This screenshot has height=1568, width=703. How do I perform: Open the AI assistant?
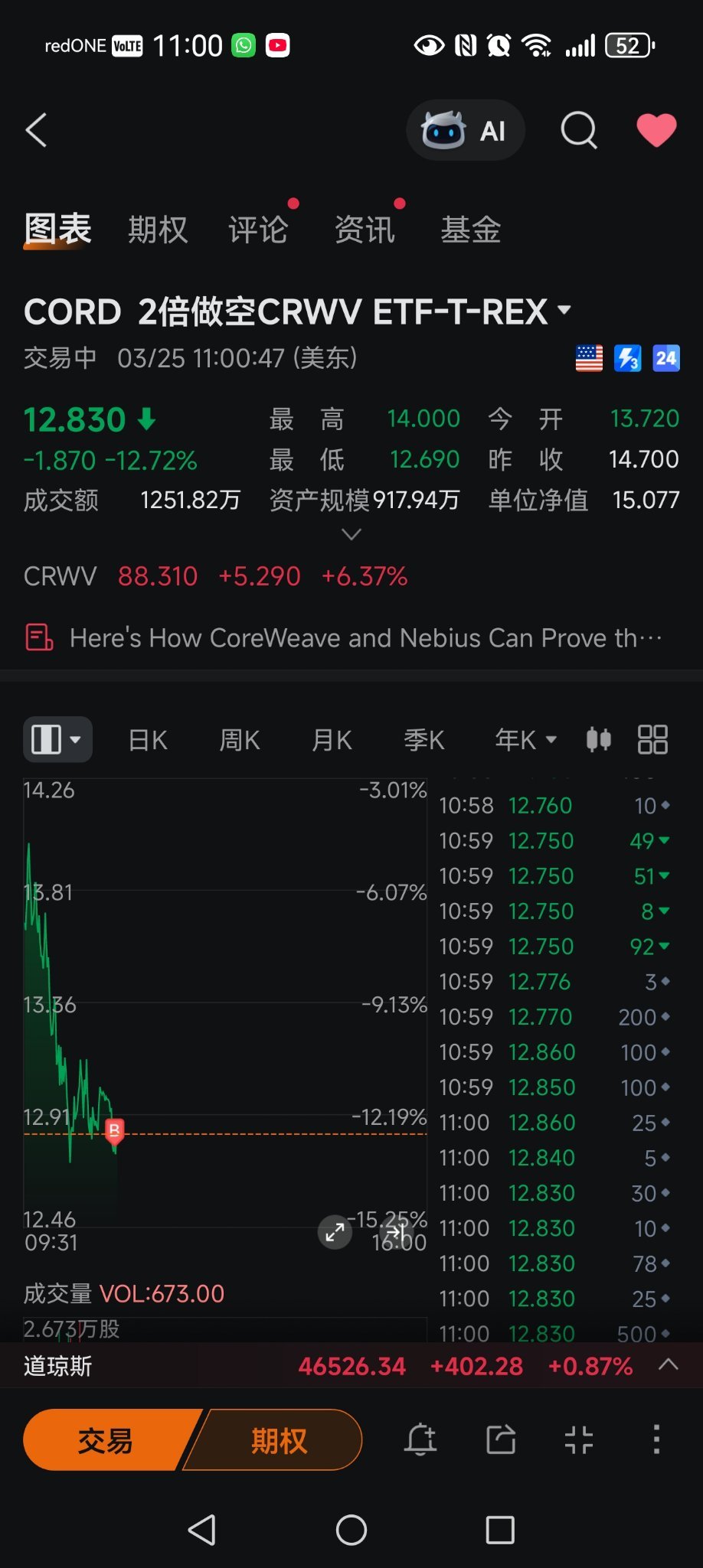[465, 130]
